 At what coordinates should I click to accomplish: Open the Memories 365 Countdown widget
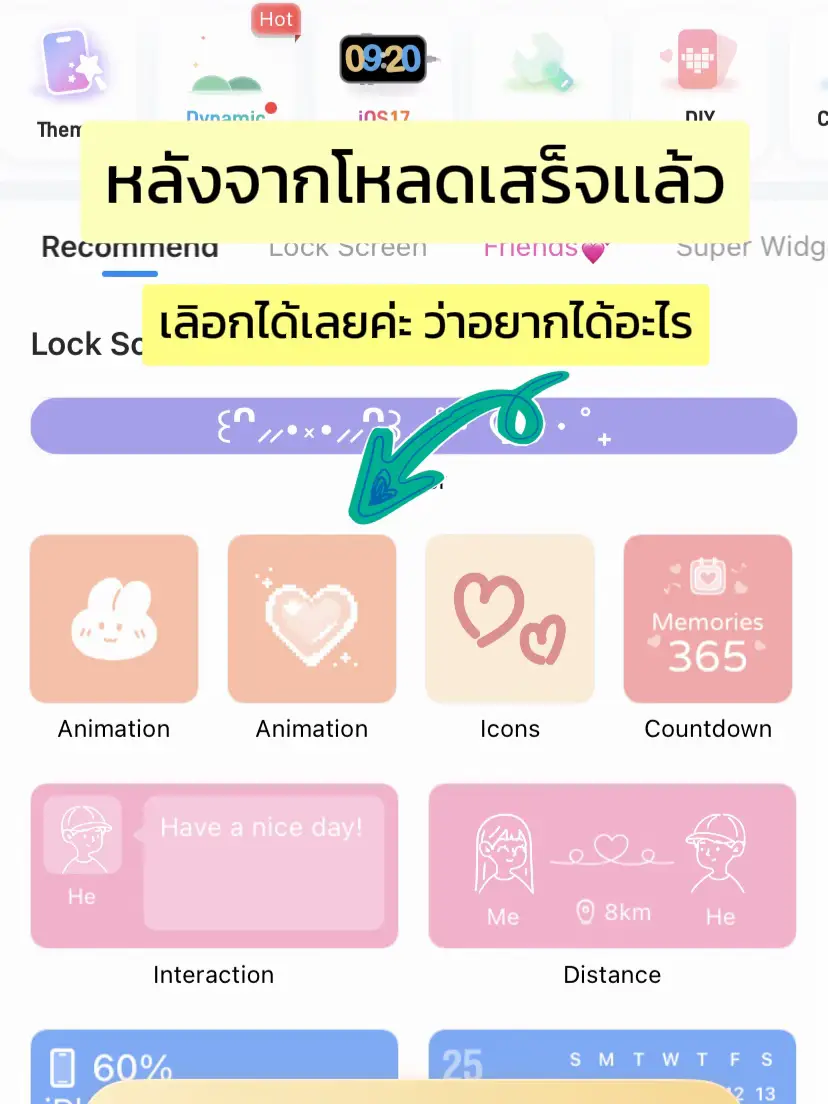point(707,617)
